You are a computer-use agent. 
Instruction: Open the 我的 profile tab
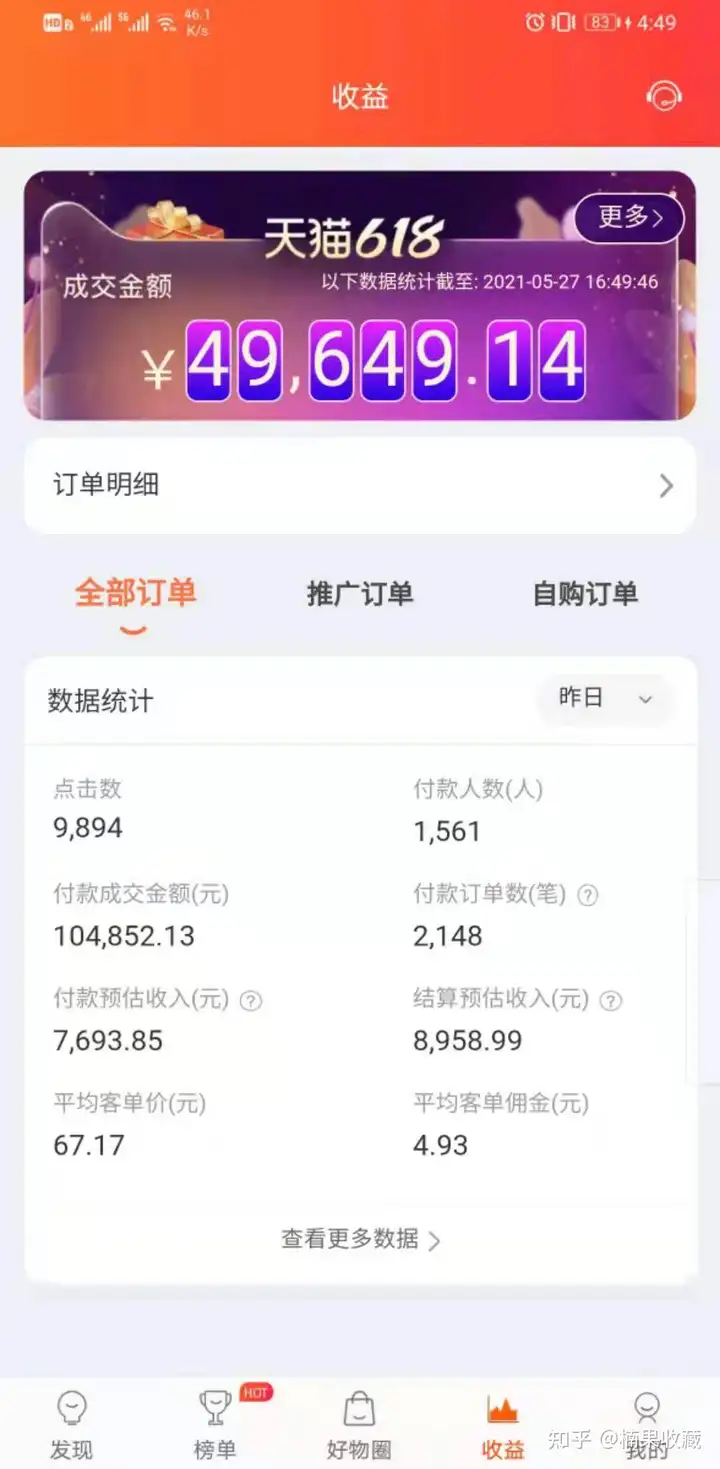point(647,1424)
